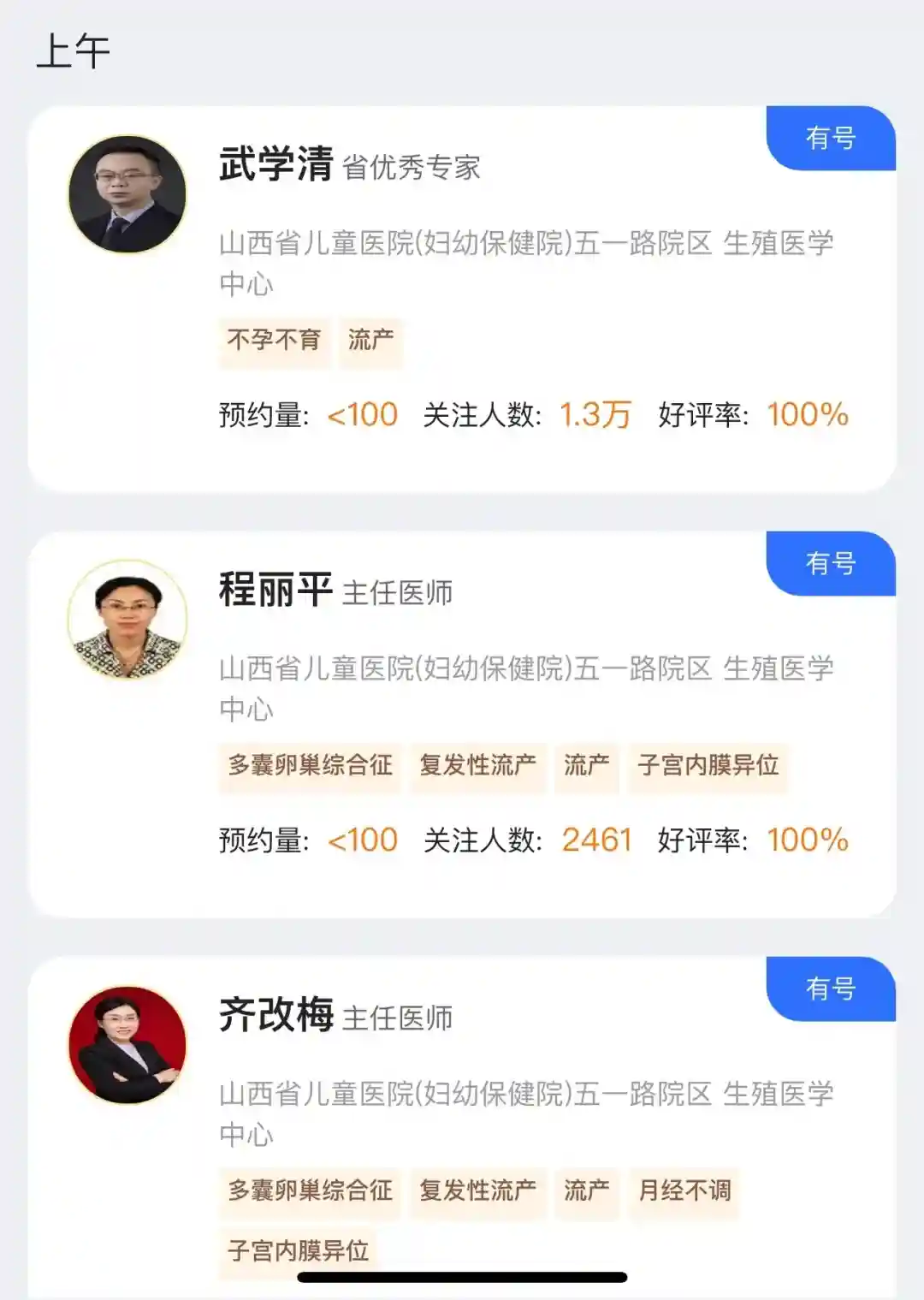Tap 有号 badge for 程丽平
Viewport: 924px width, 1300px height.
pyautogui.click(x=830, y=563)
